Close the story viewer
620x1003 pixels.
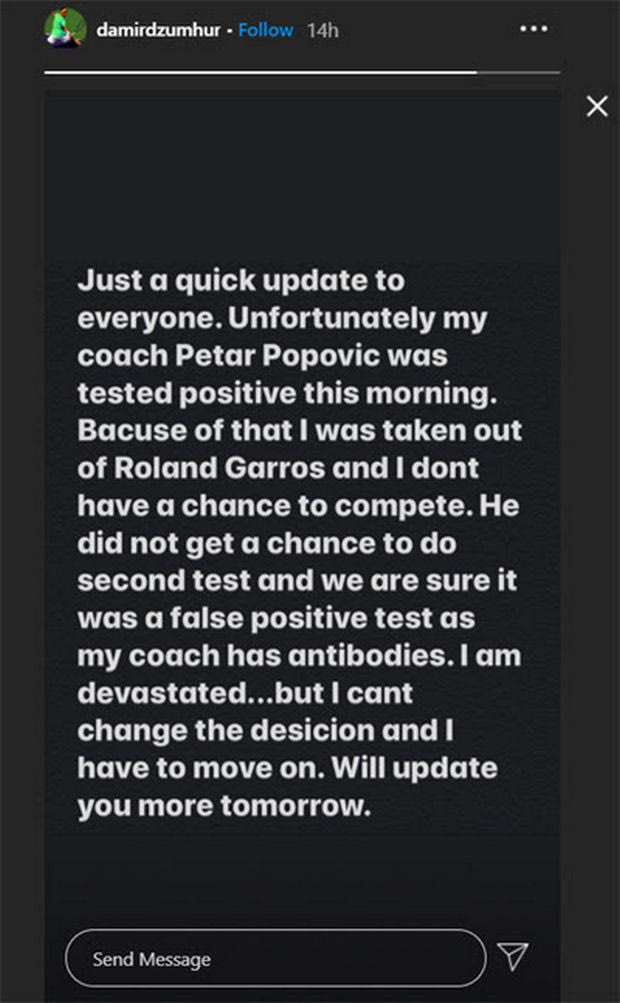[x=597, y=106]
